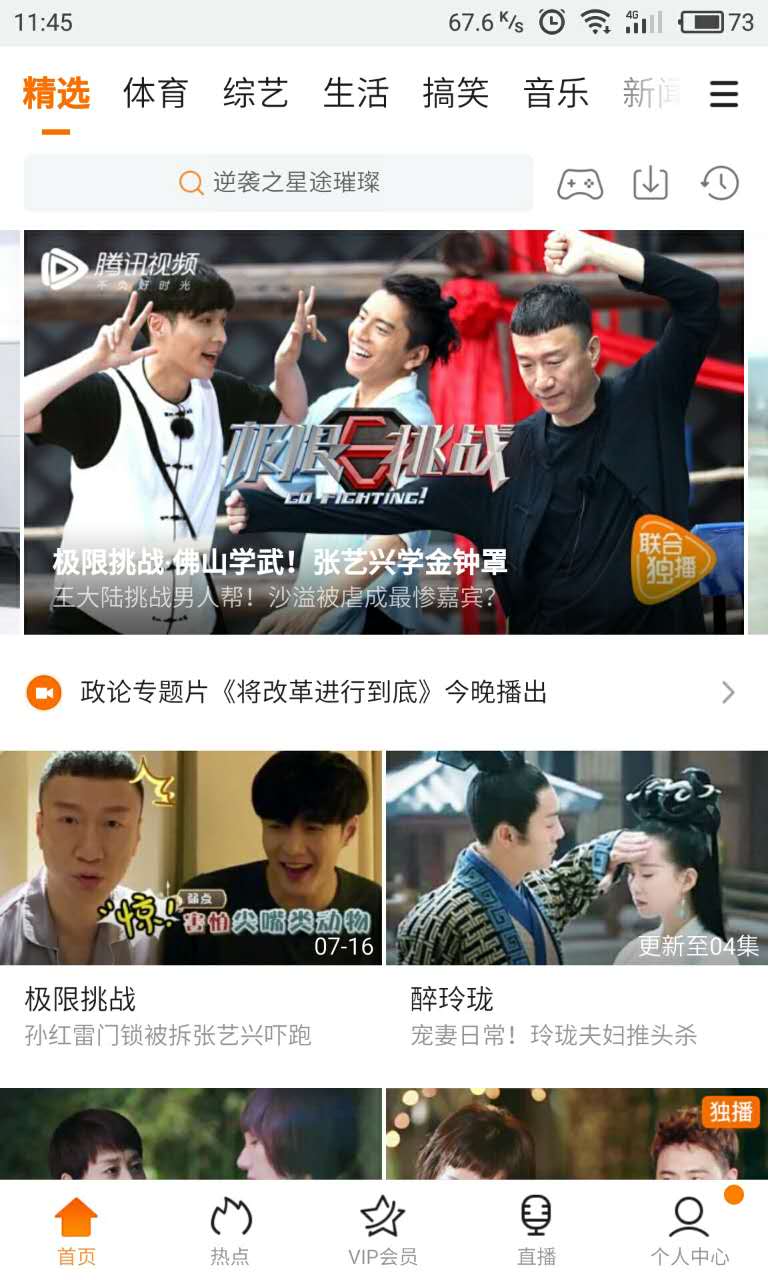Open the VIP会员 tab

point(383,1231)
